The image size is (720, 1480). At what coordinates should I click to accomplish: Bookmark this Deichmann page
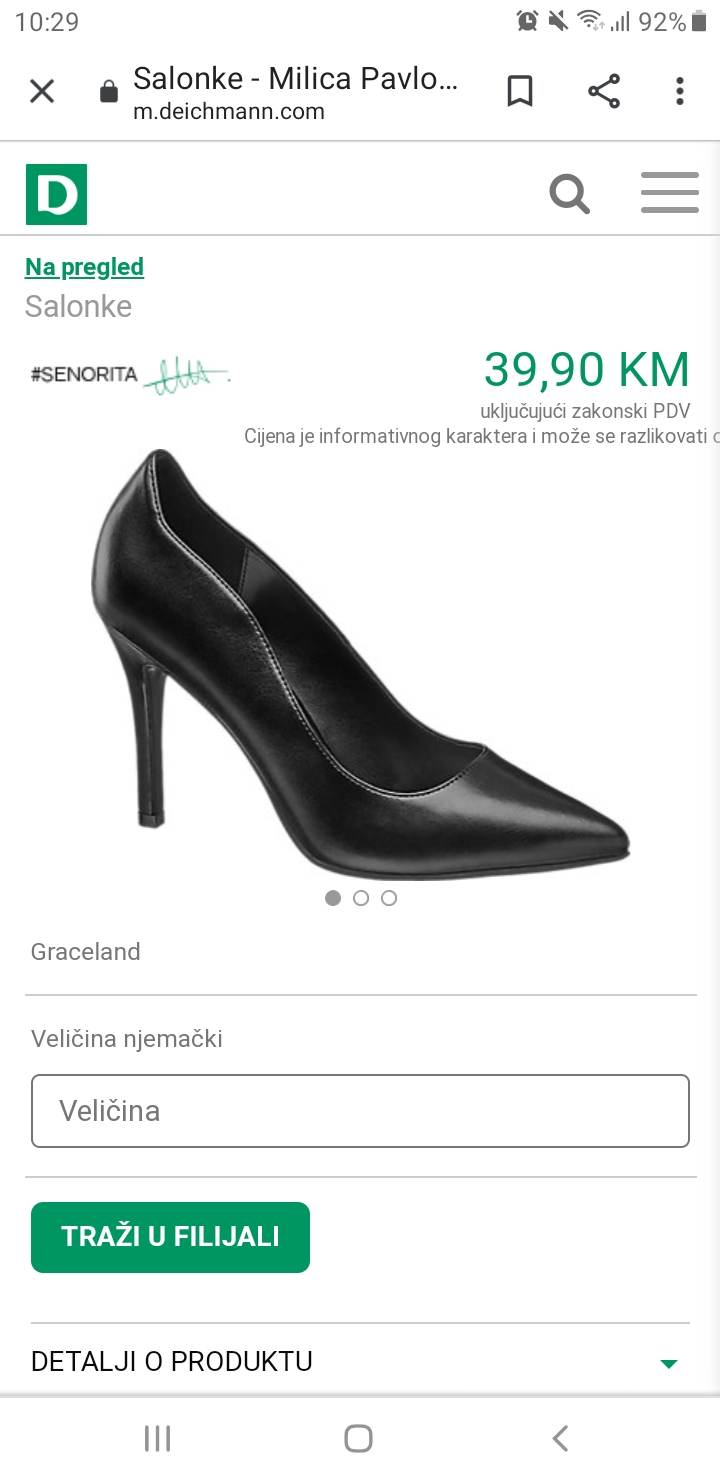520,92
